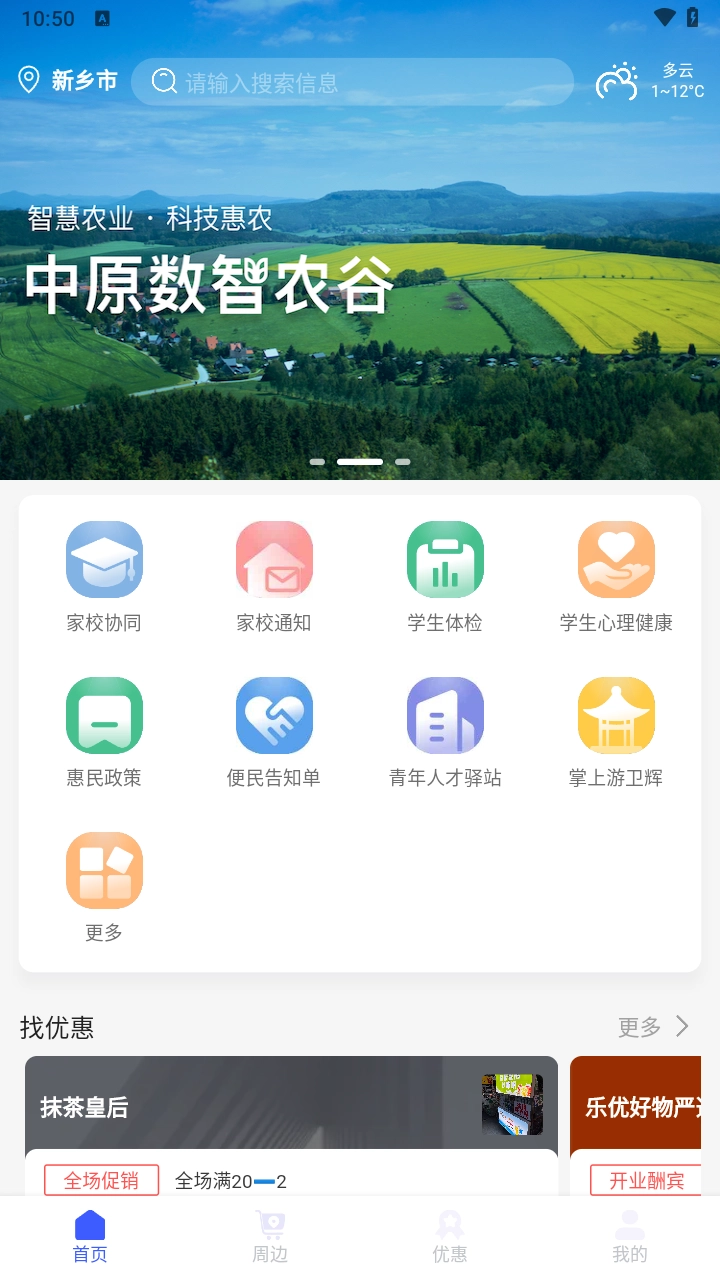Open the 多云 weather details
This screenshot has height=1280, width=720.
click(x=650, y=81)
